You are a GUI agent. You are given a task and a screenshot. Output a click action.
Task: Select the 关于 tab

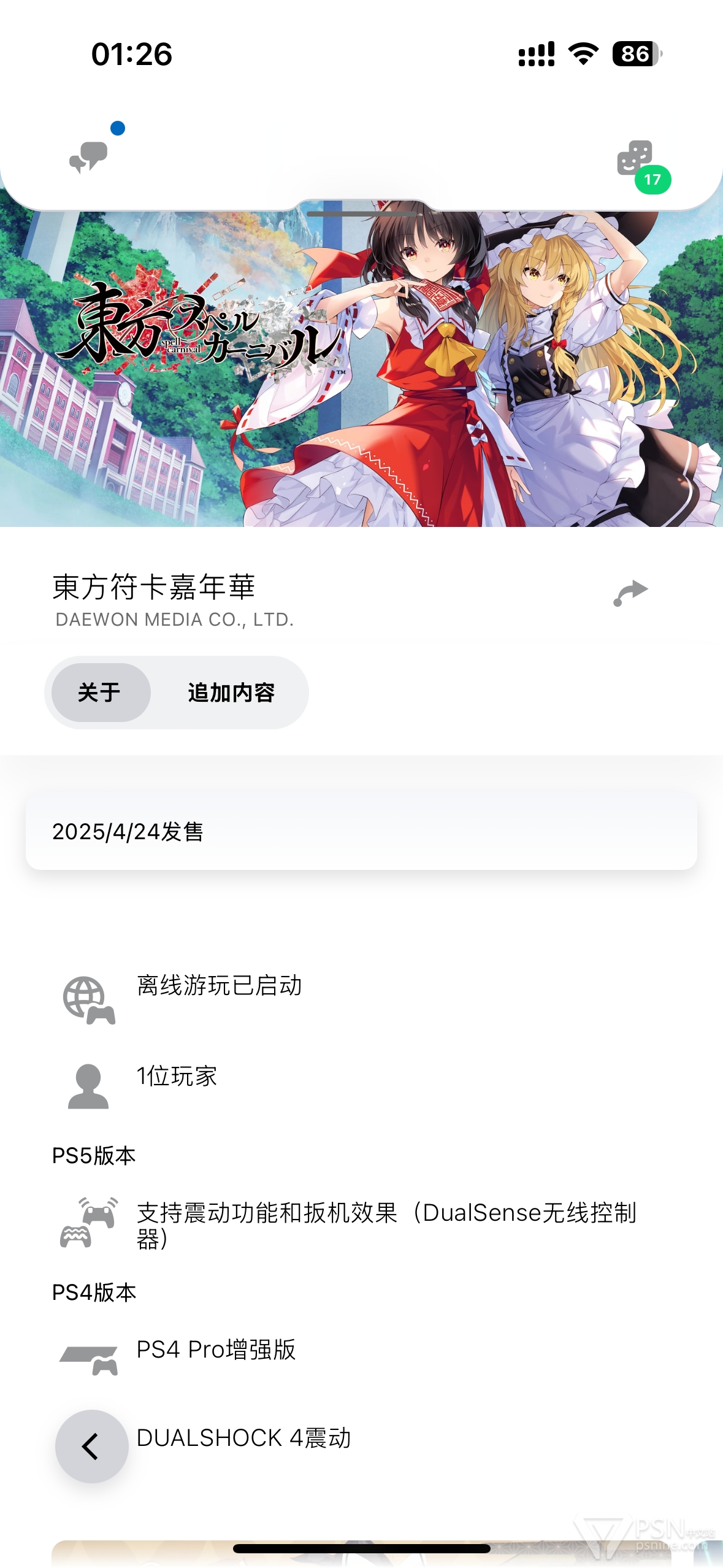click(x=101, y=693)
